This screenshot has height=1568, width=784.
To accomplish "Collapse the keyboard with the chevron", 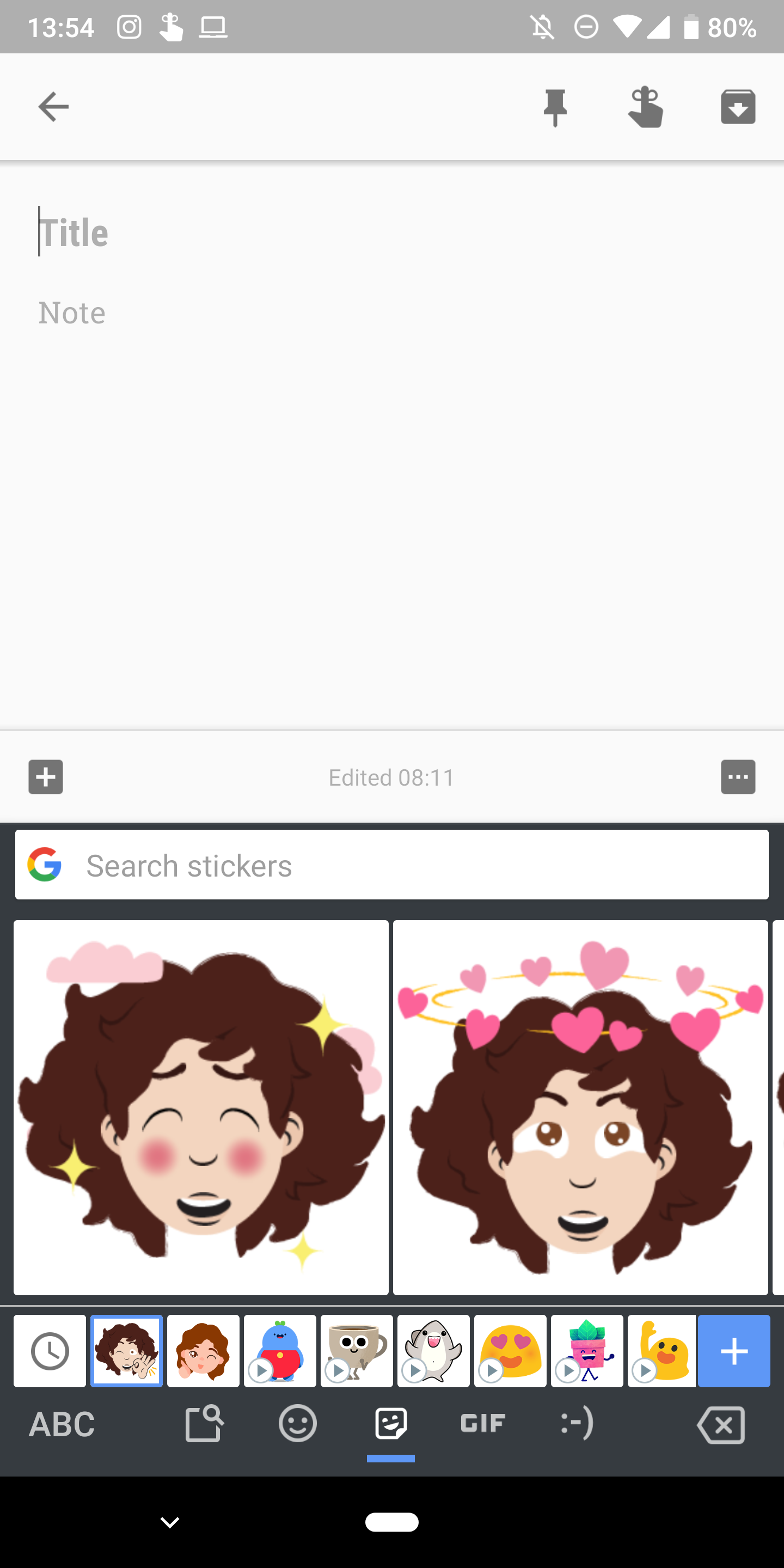I will click(169, 1522).
